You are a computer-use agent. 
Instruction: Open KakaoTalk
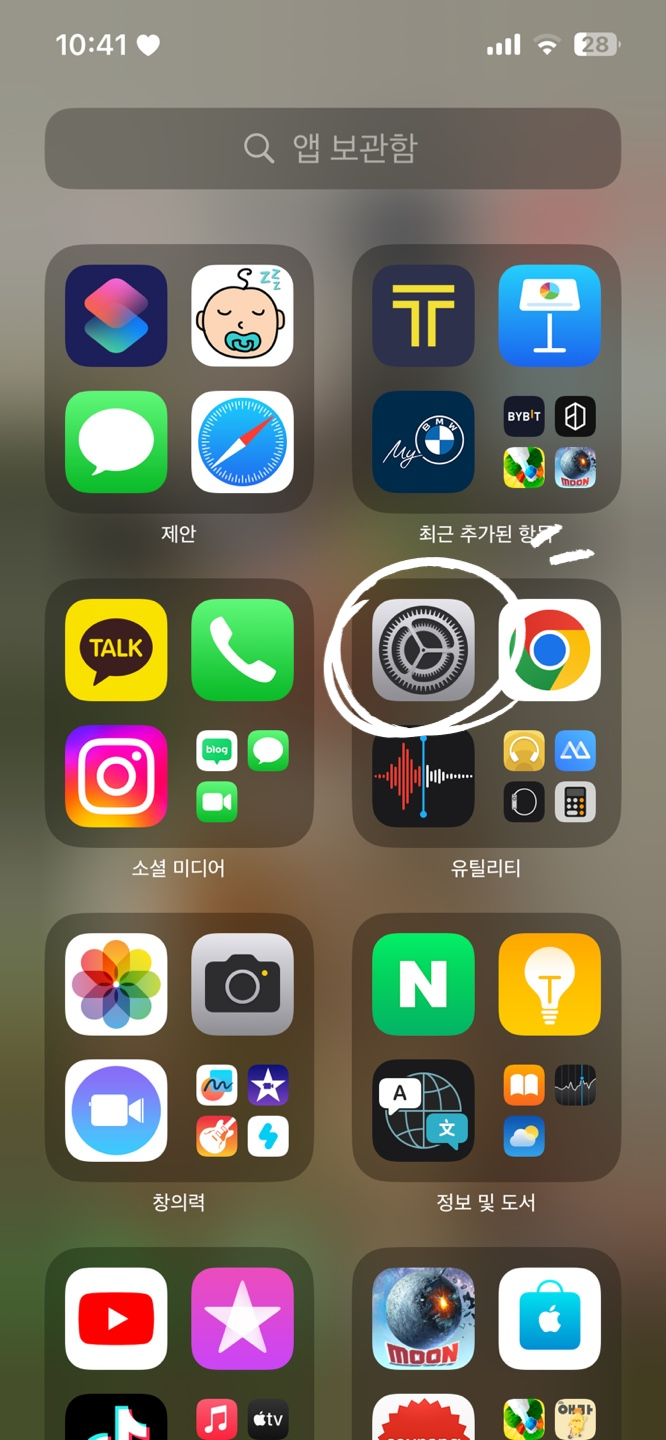(116, 650)
